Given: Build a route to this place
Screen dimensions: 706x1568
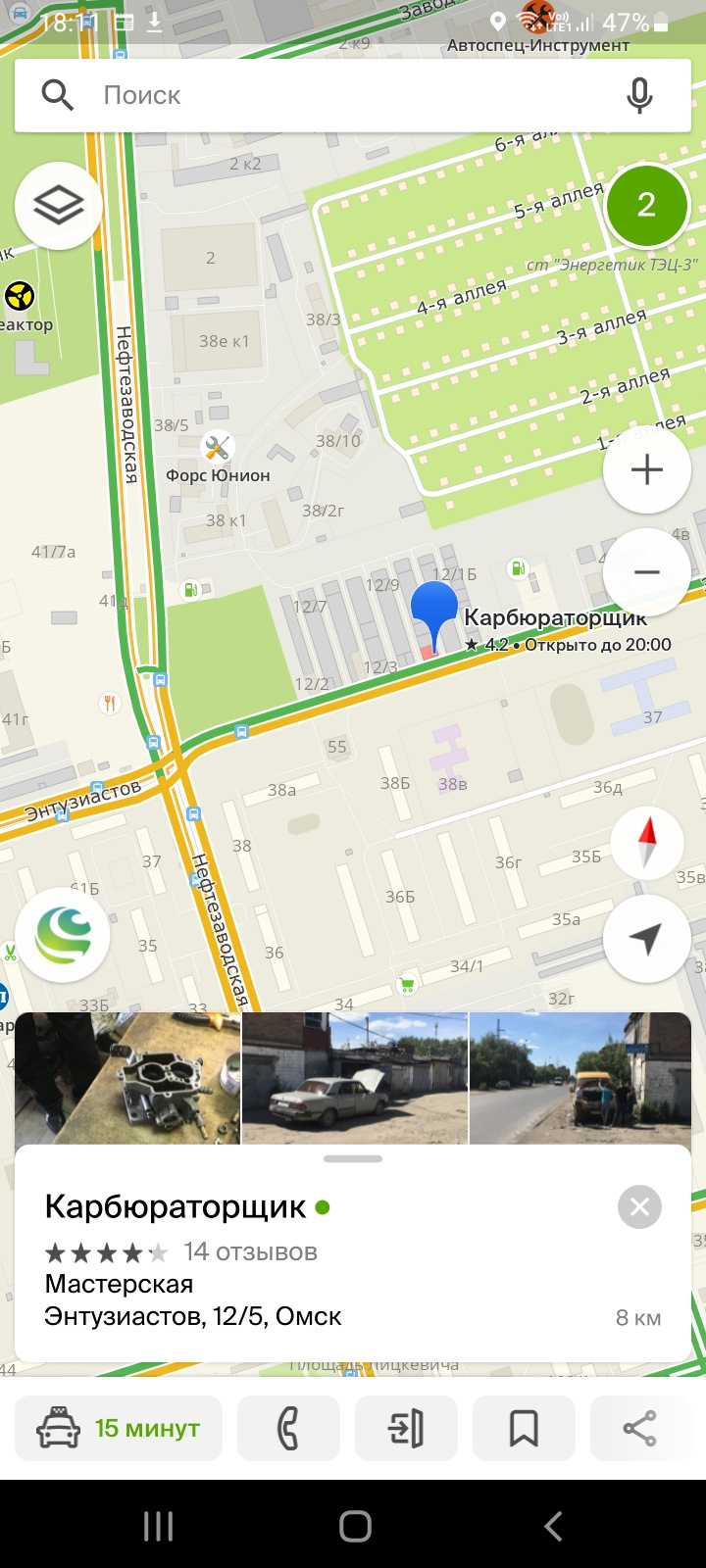Looking at the screenshot, I should [x=406, y=1429].
